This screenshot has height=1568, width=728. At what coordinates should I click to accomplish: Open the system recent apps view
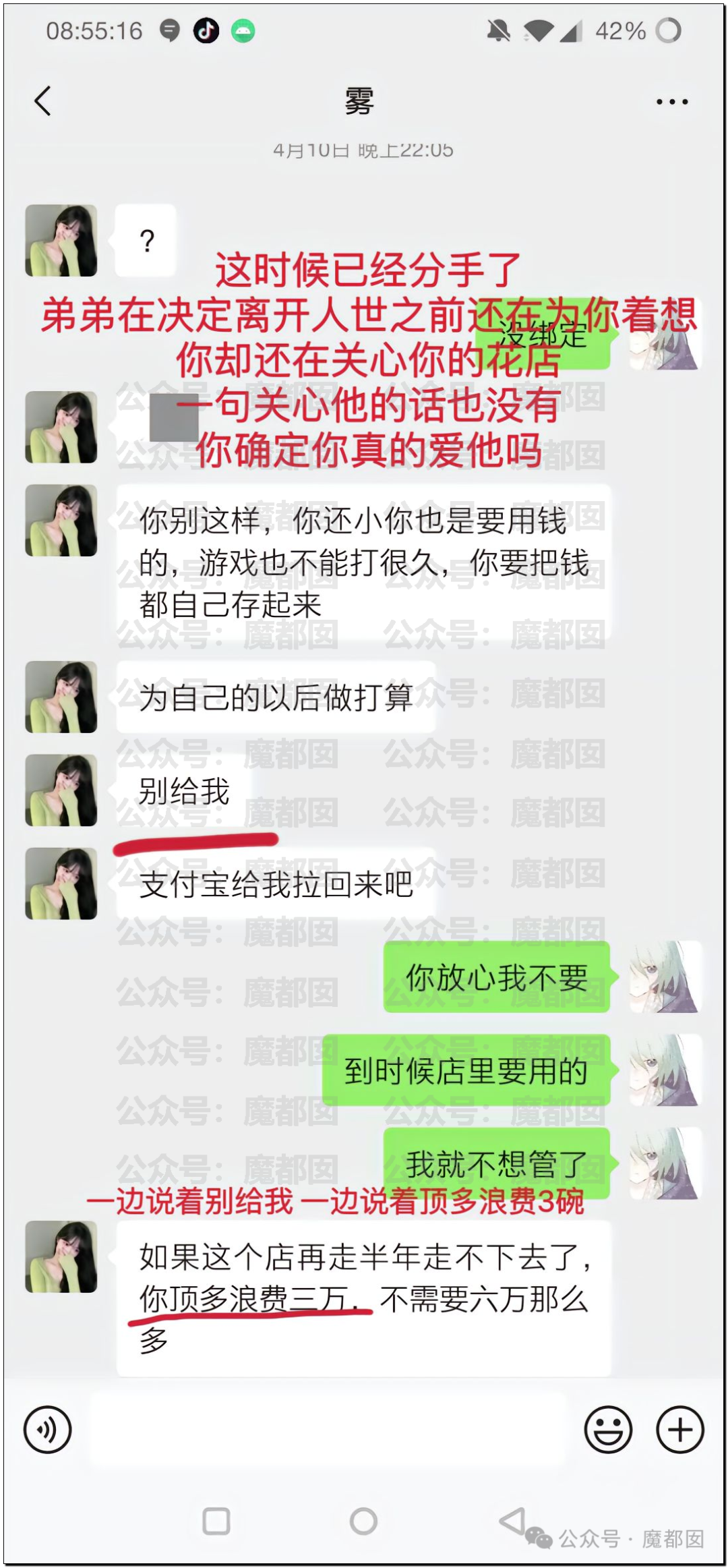click(x=216, y=1521)
